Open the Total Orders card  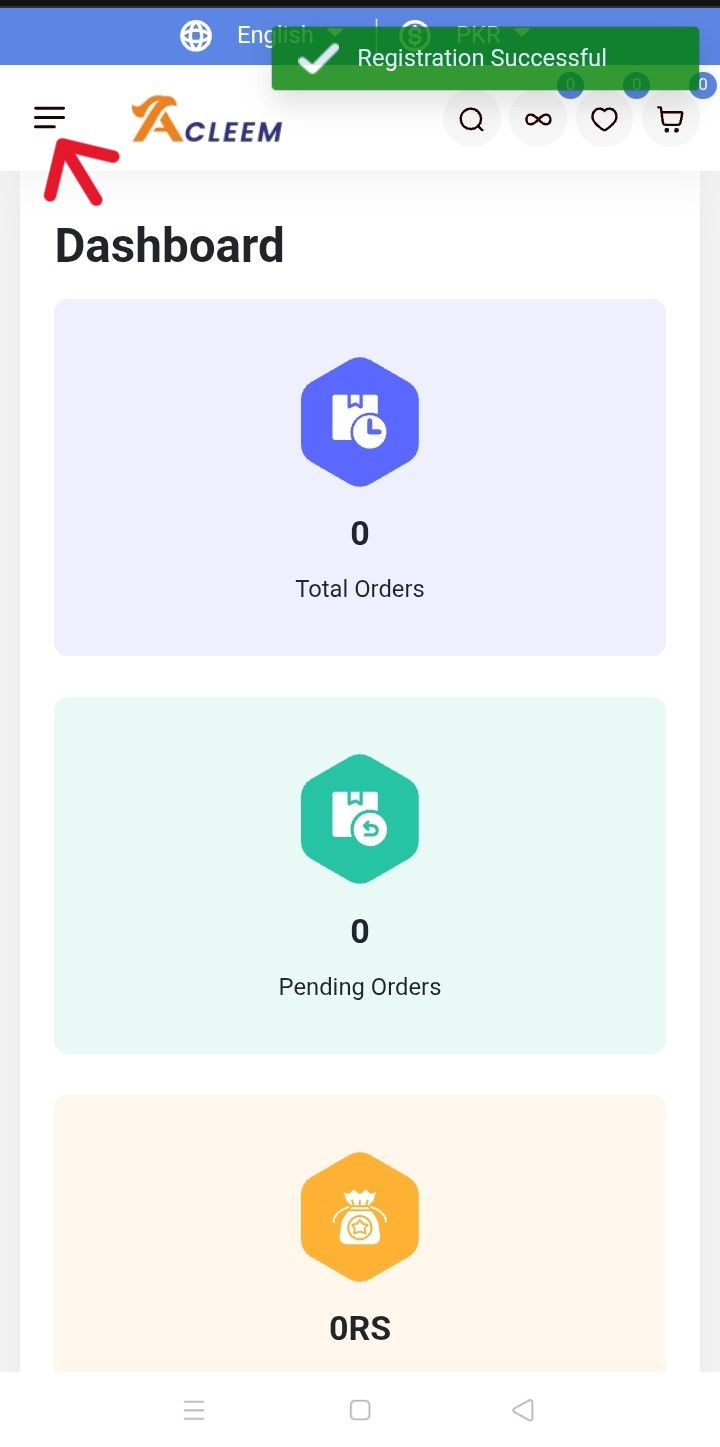[360, 477]
